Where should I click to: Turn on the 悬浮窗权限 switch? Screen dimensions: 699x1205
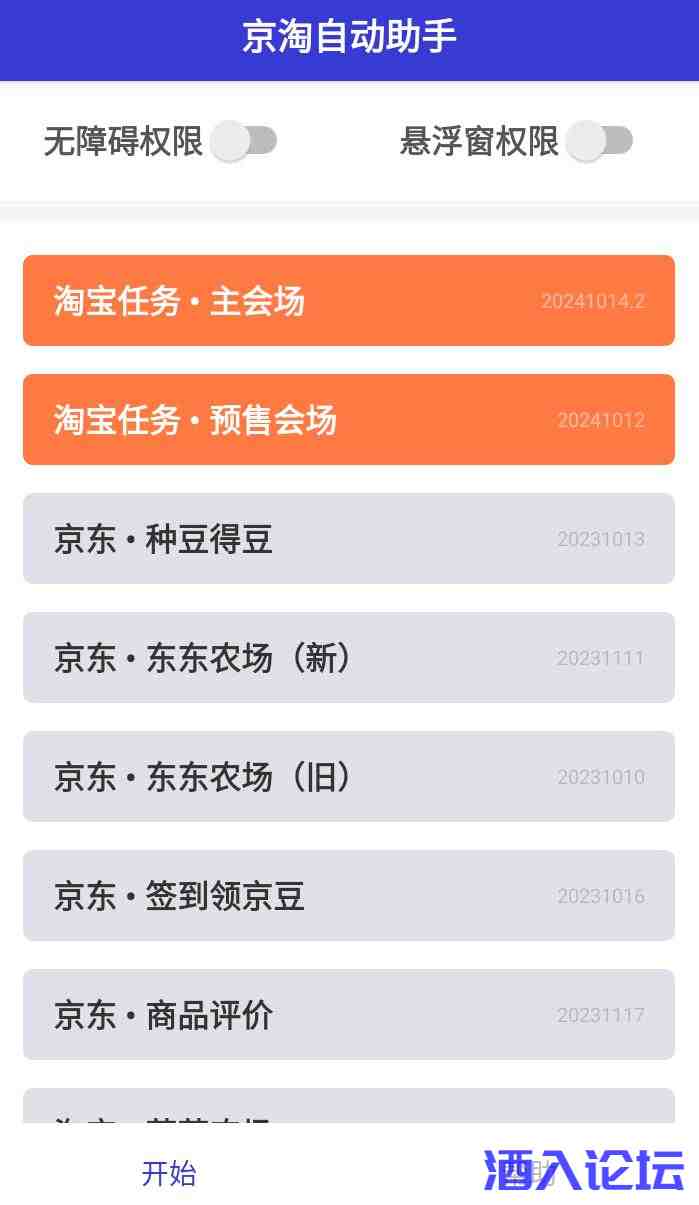[x=599, y=141]
